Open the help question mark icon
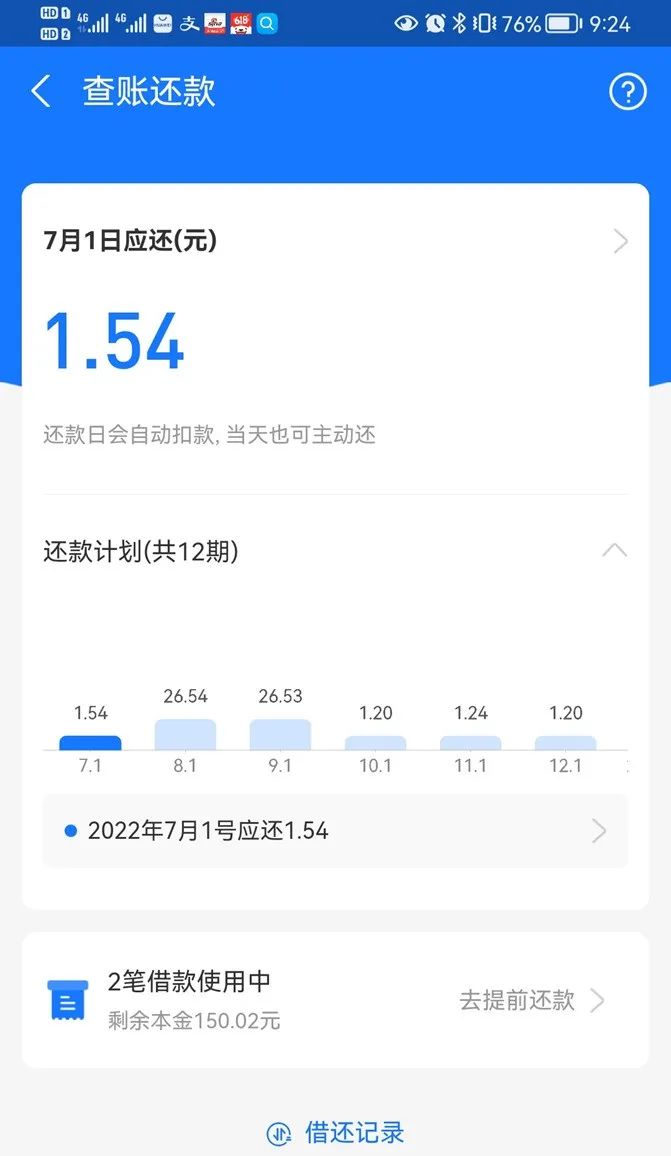The height and width of the screenshot is (1156, 671). coord(627,92)
